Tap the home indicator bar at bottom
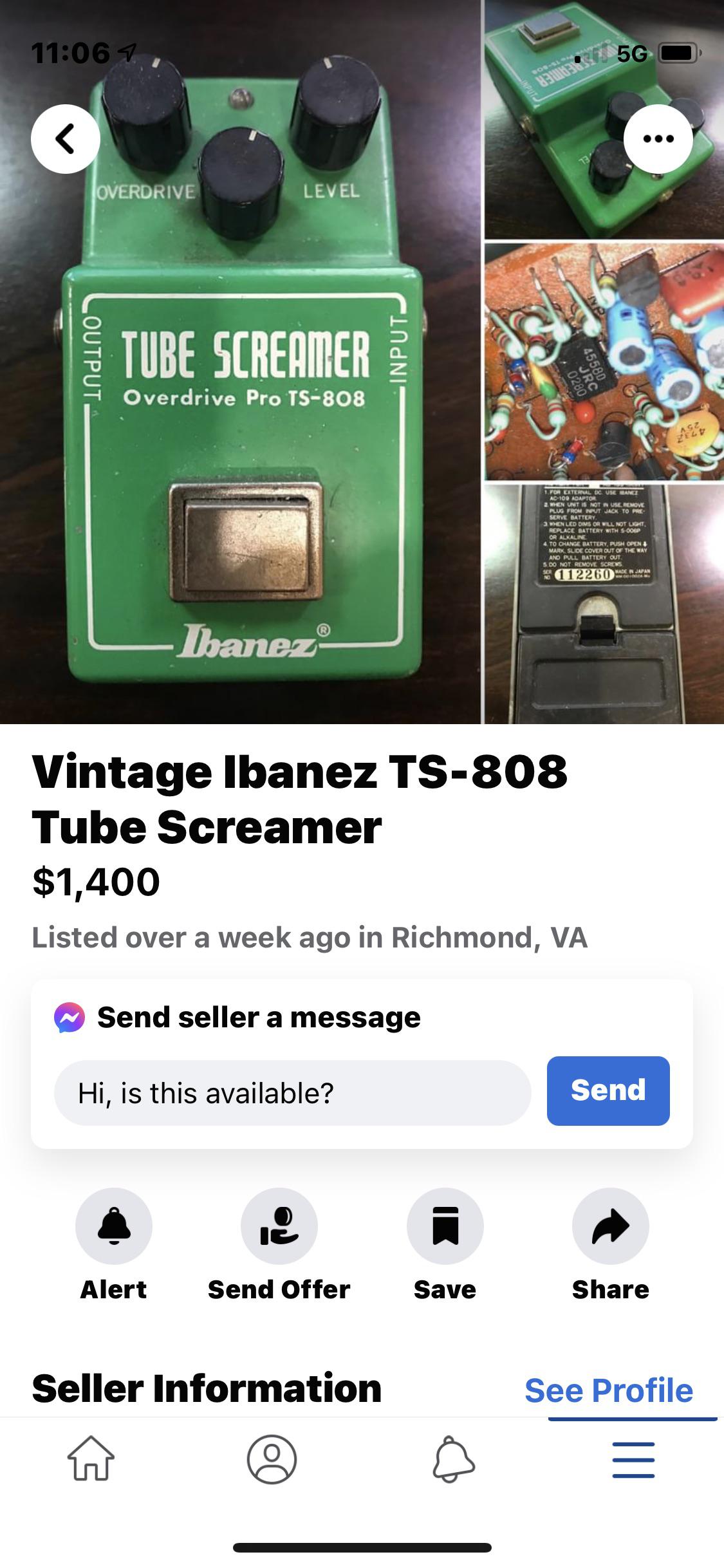724x1568 pixels. (x=362, y=1547)
